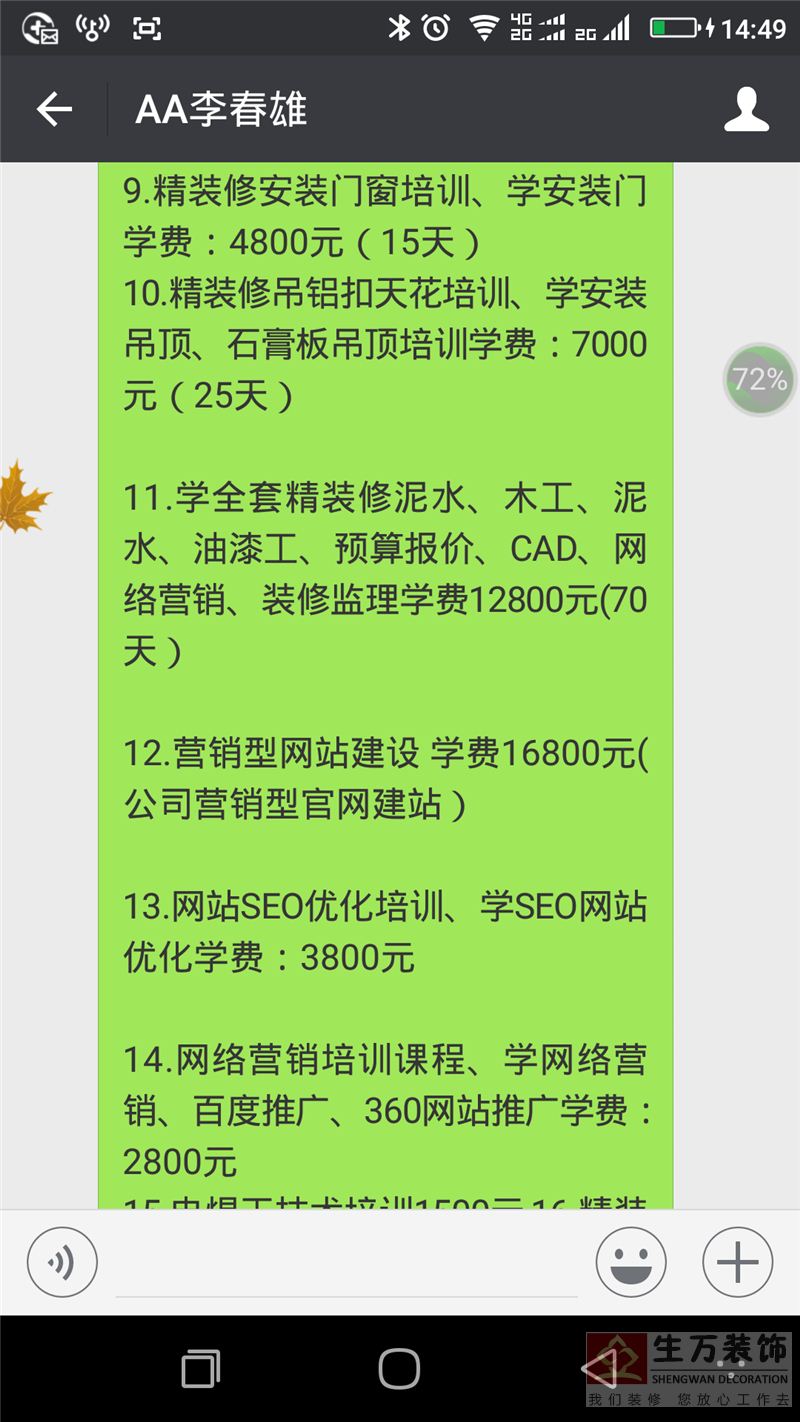This screenshot has width=800, height=1422.
Task: Open the recent apps overview
Action: pyautogui.click(x=201, y=1368)
